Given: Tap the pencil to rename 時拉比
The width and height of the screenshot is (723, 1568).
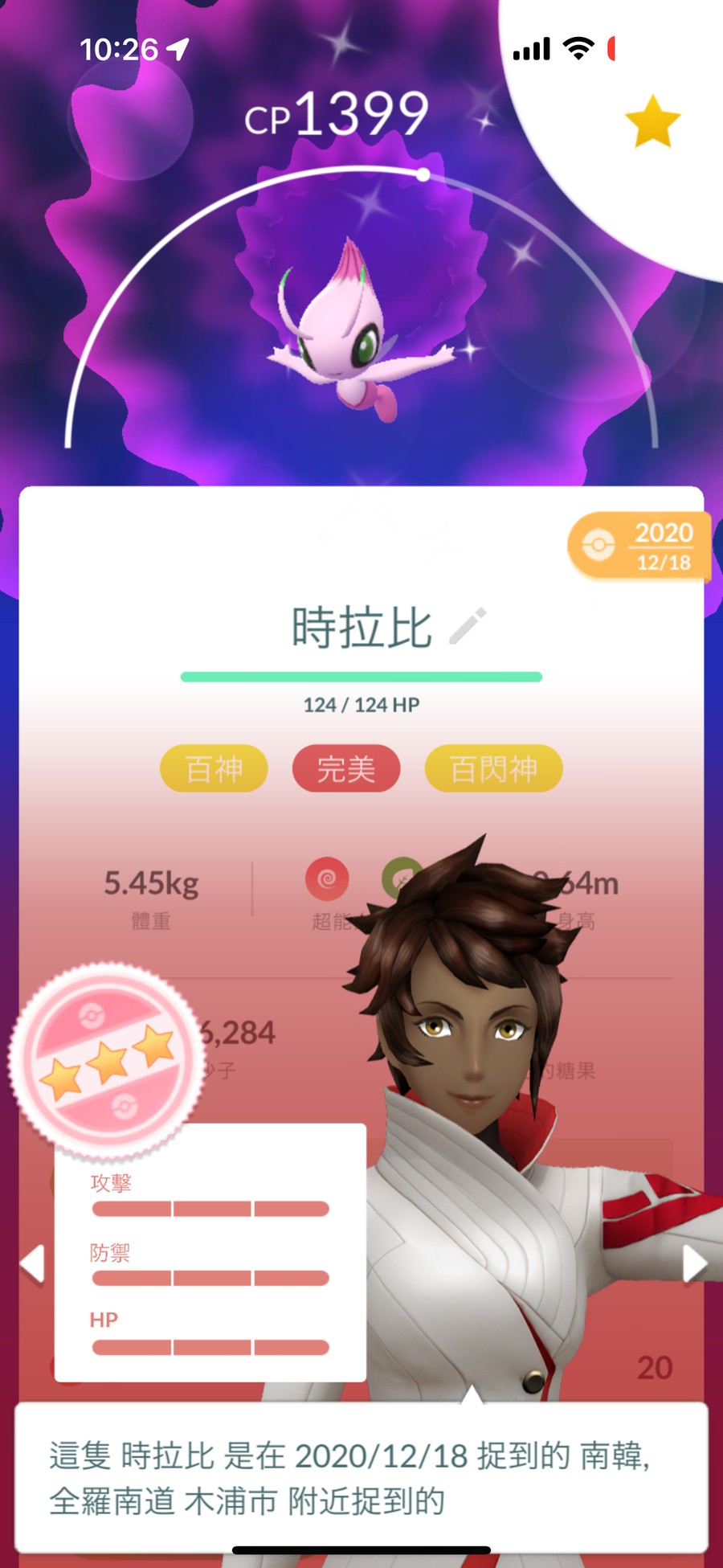Looking at the screenshot, I should coord(468,626).
